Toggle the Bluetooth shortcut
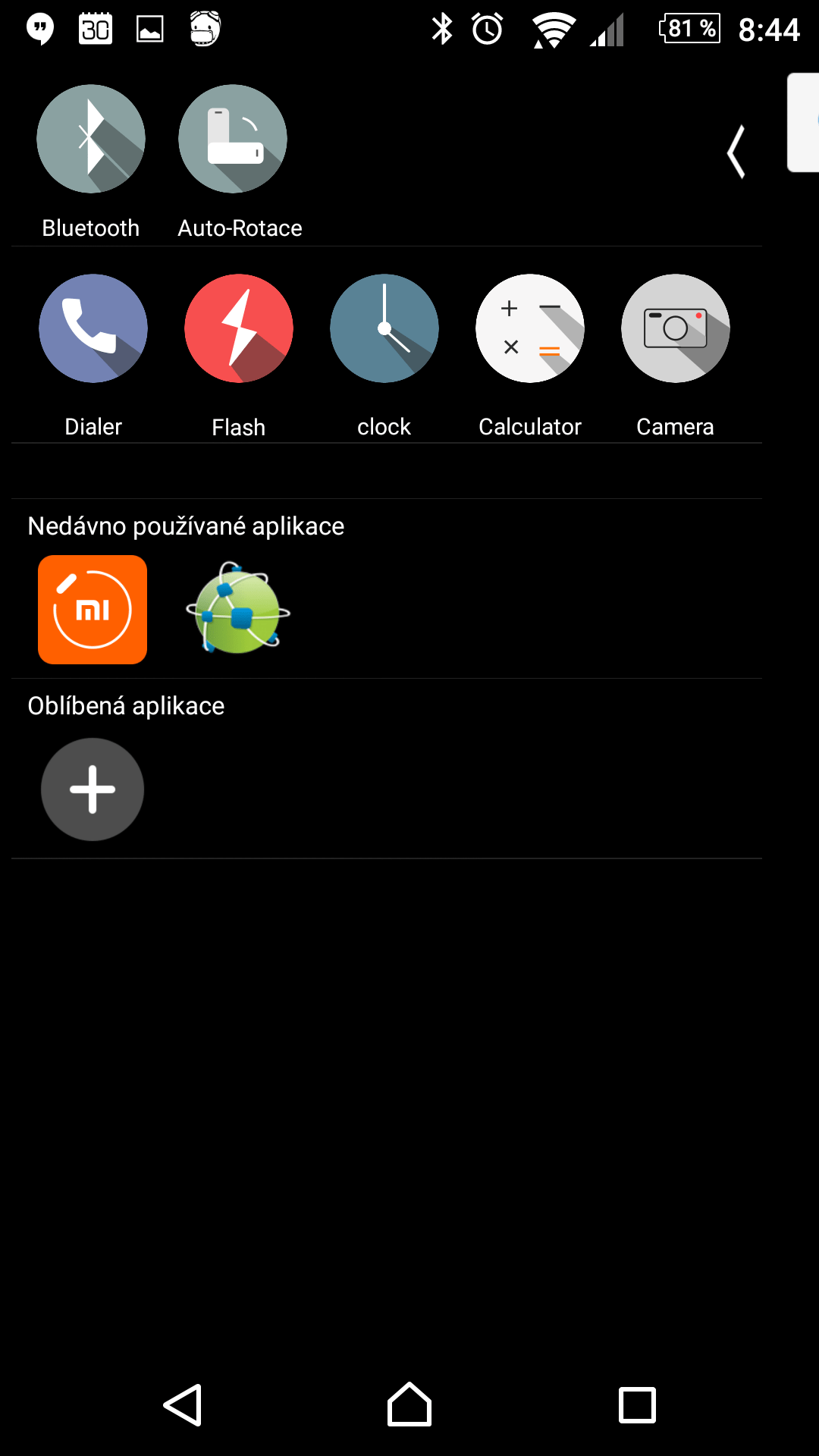 point(91,139)
